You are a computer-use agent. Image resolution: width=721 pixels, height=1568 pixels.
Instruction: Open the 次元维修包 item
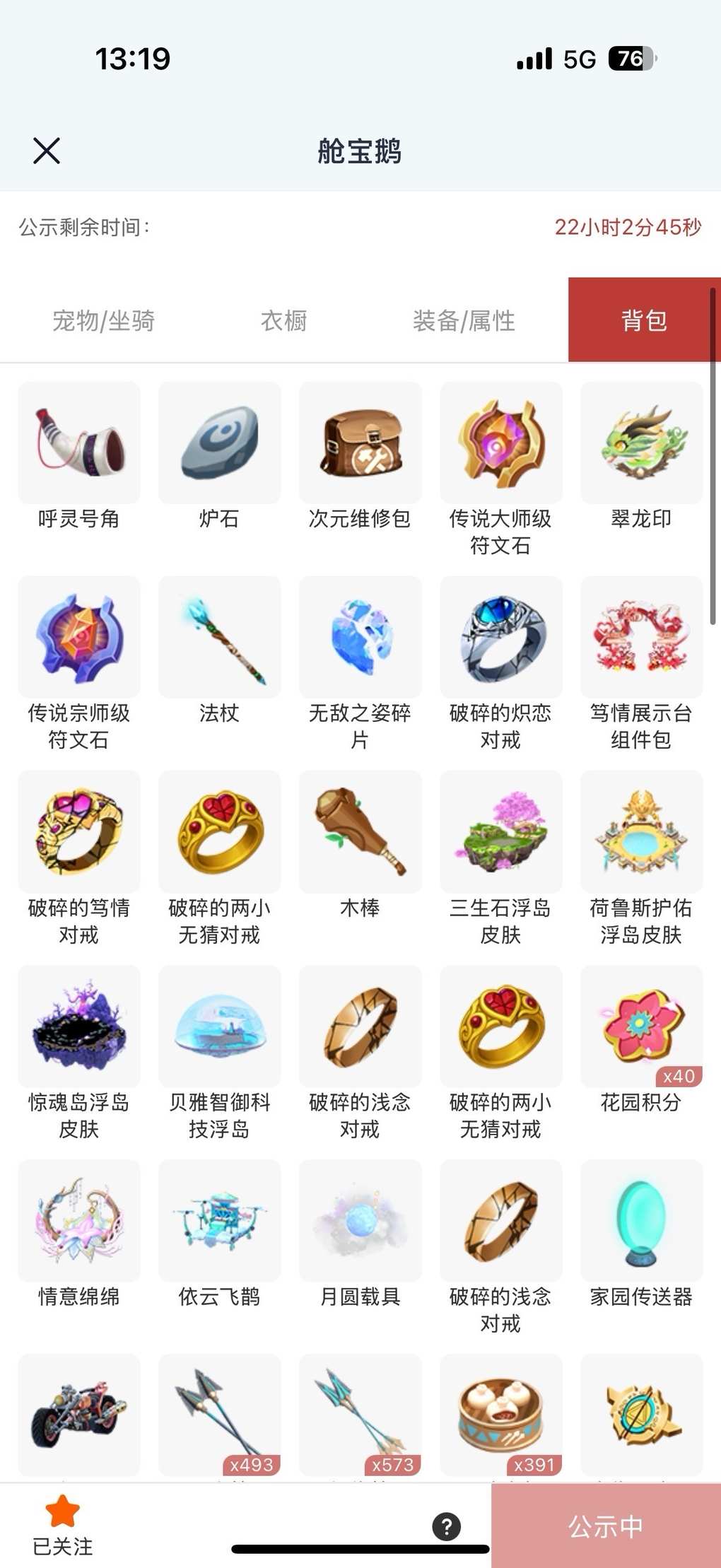[x=360, y=444]
